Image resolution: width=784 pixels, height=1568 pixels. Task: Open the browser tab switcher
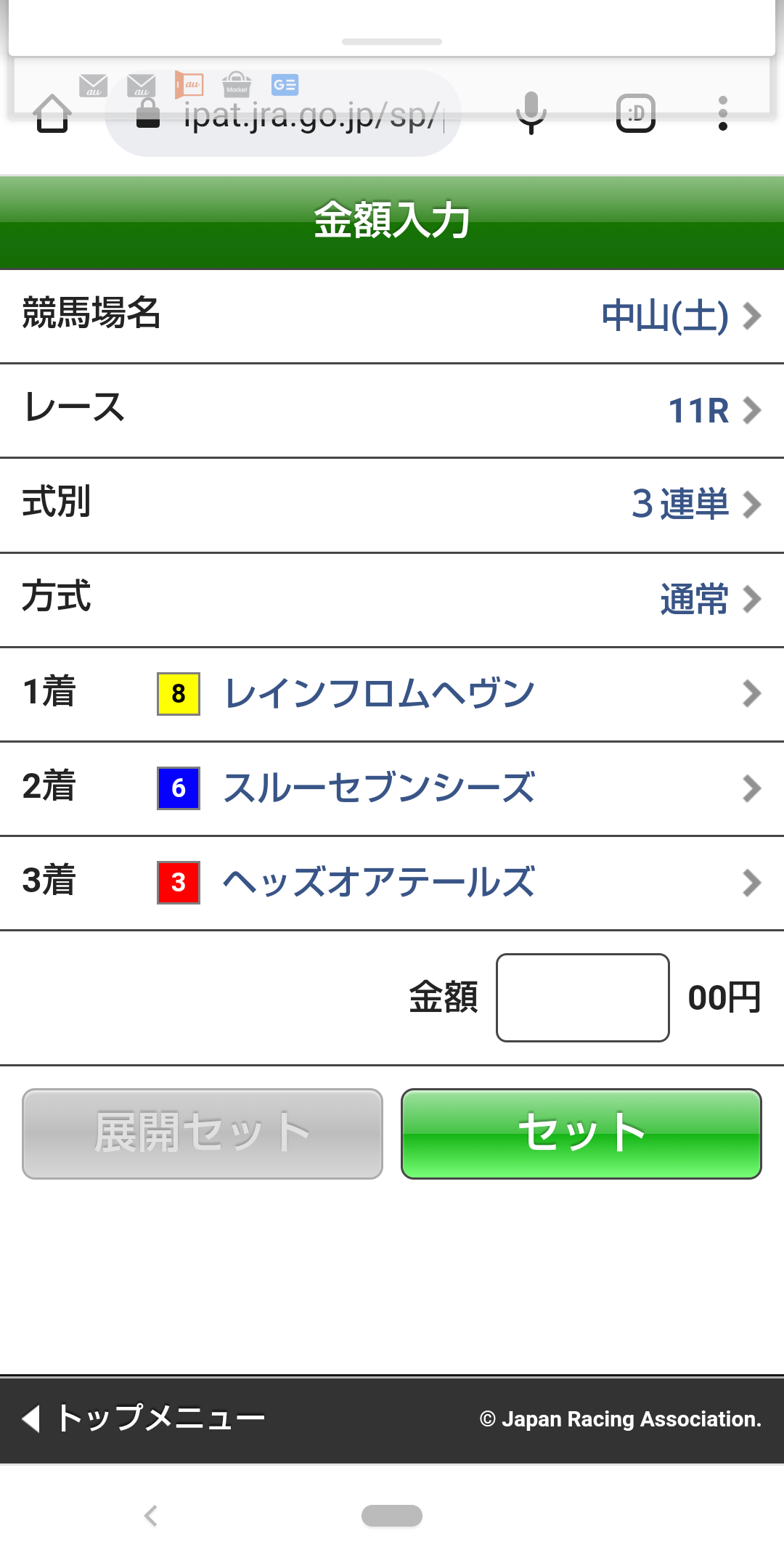click(636, 113)
